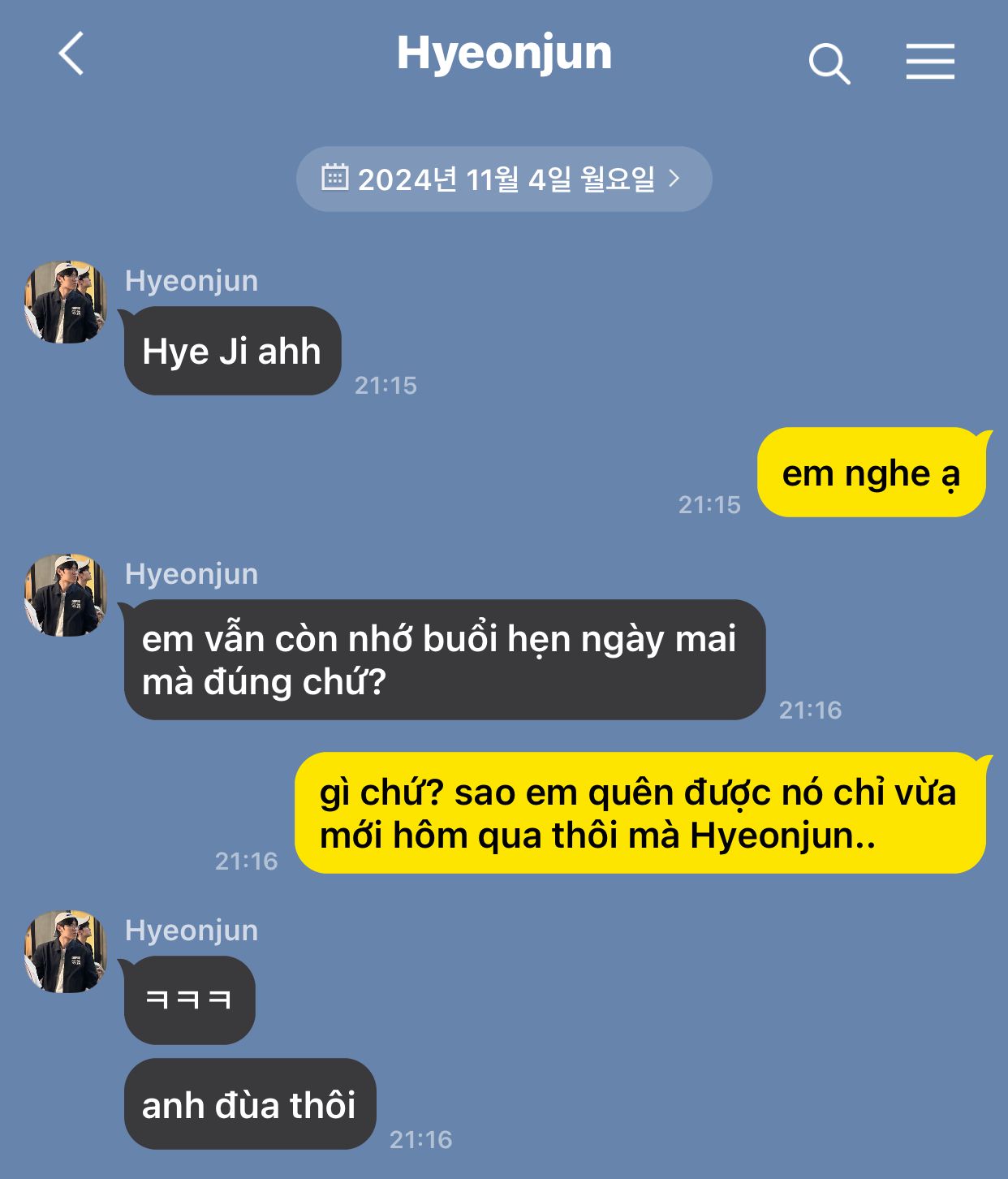Viewport: 1008px width, 1179px height.
Task: Go back to the chat list
Action: pos(71,54)
